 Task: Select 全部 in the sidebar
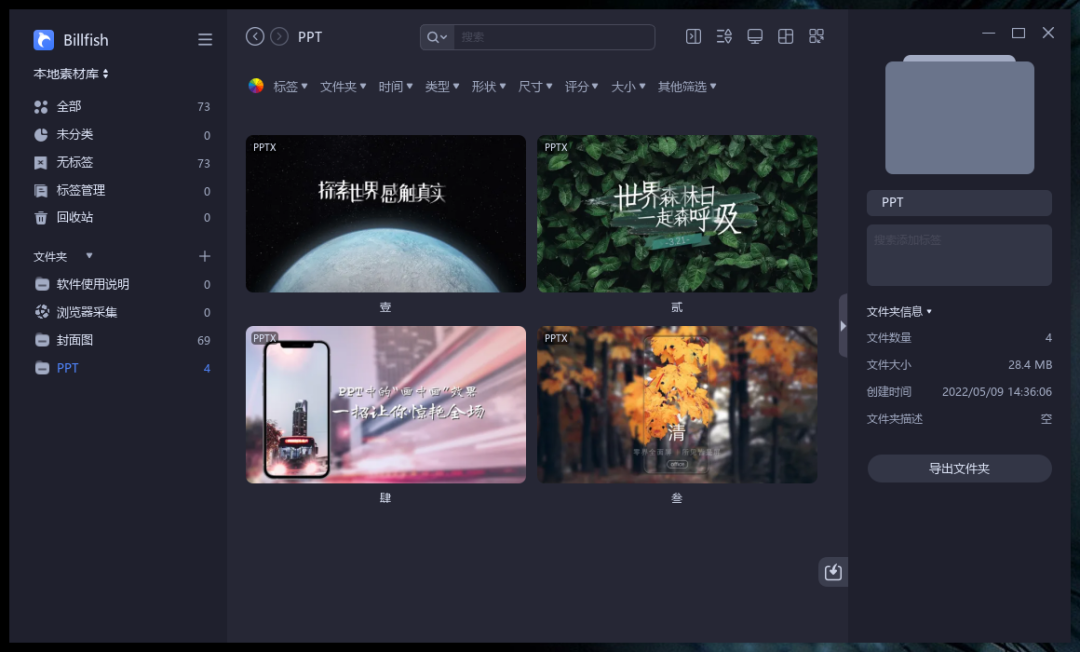point(69,107)
